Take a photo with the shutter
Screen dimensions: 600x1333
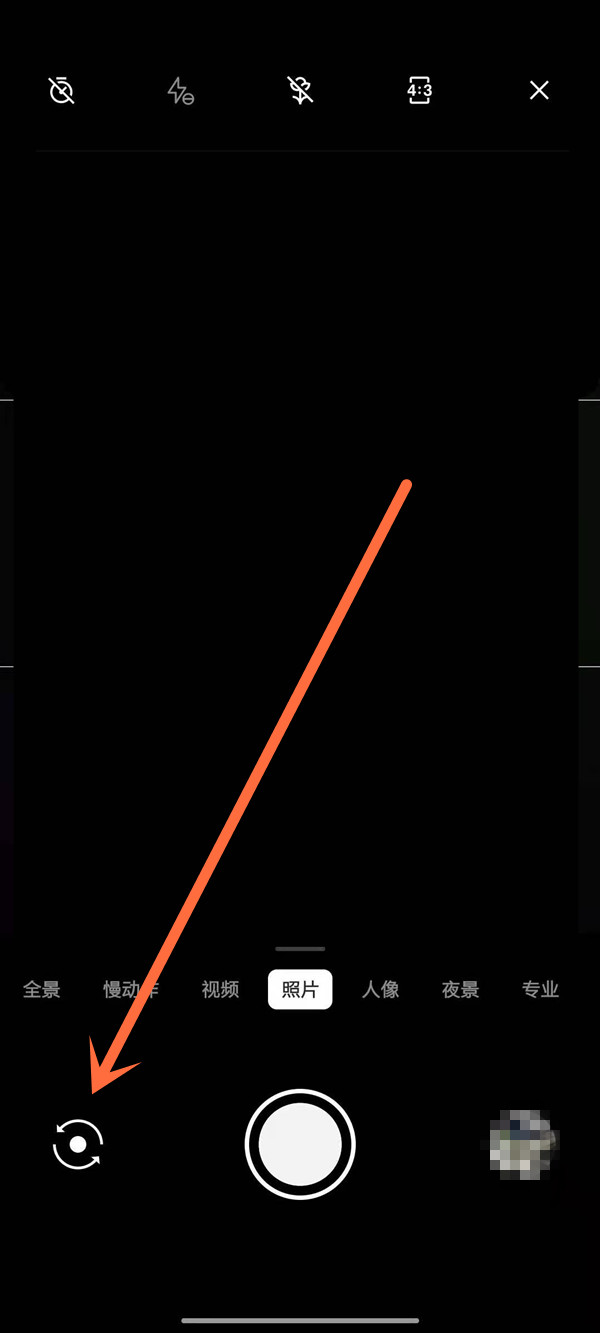[x=300, y=1144]
